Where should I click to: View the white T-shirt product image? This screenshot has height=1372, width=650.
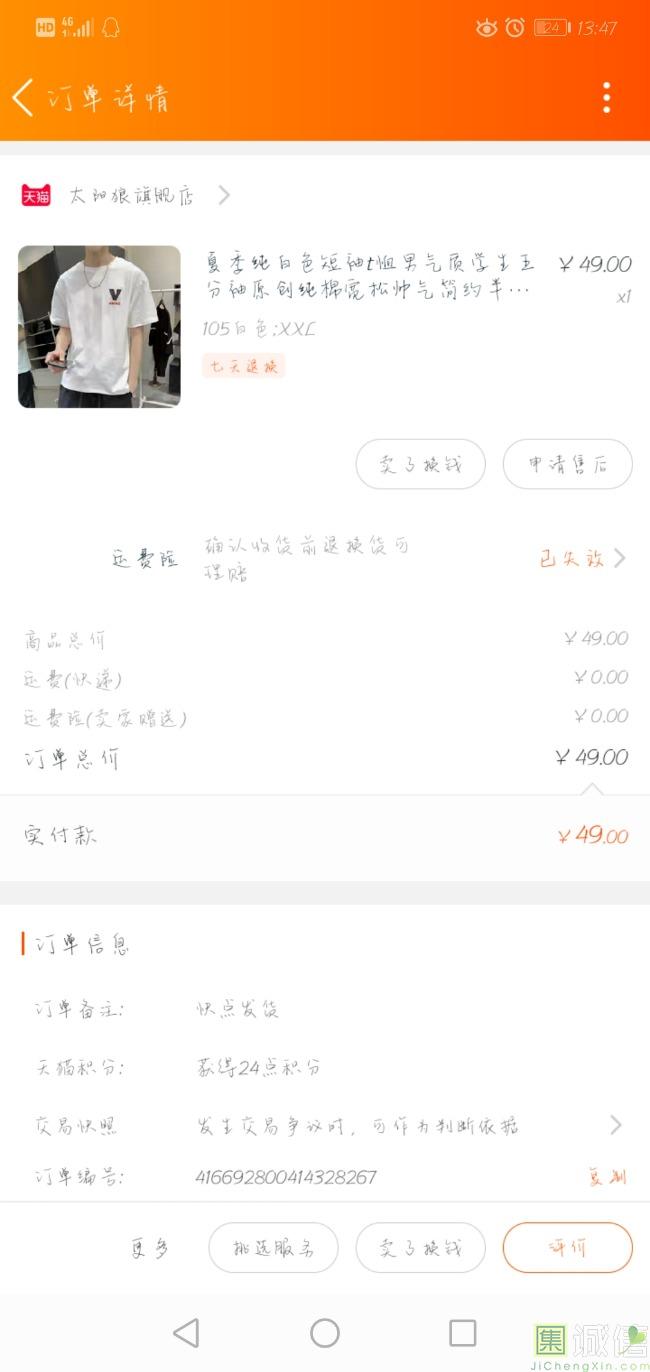pos(99,326)
